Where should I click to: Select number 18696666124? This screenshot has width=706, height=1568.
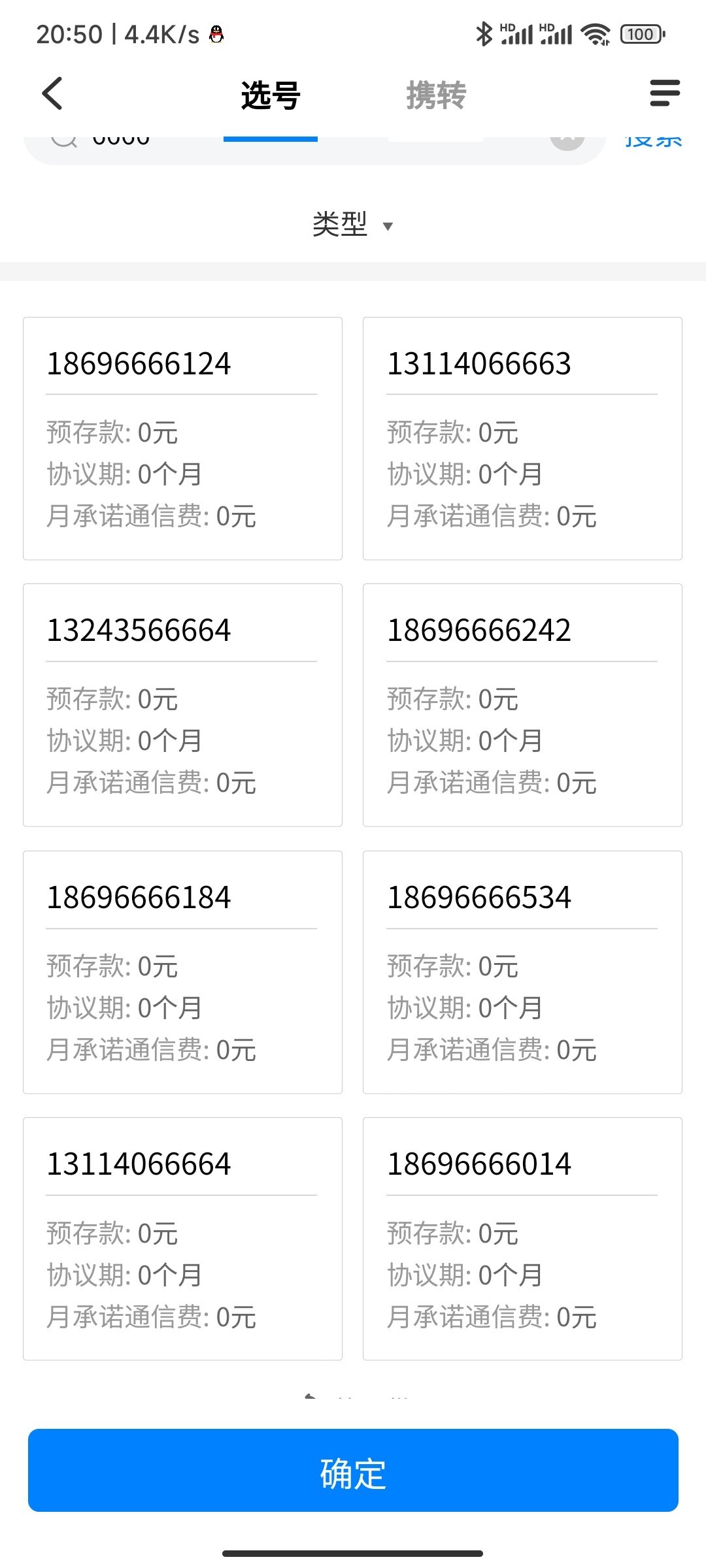(x=182, y=438)
